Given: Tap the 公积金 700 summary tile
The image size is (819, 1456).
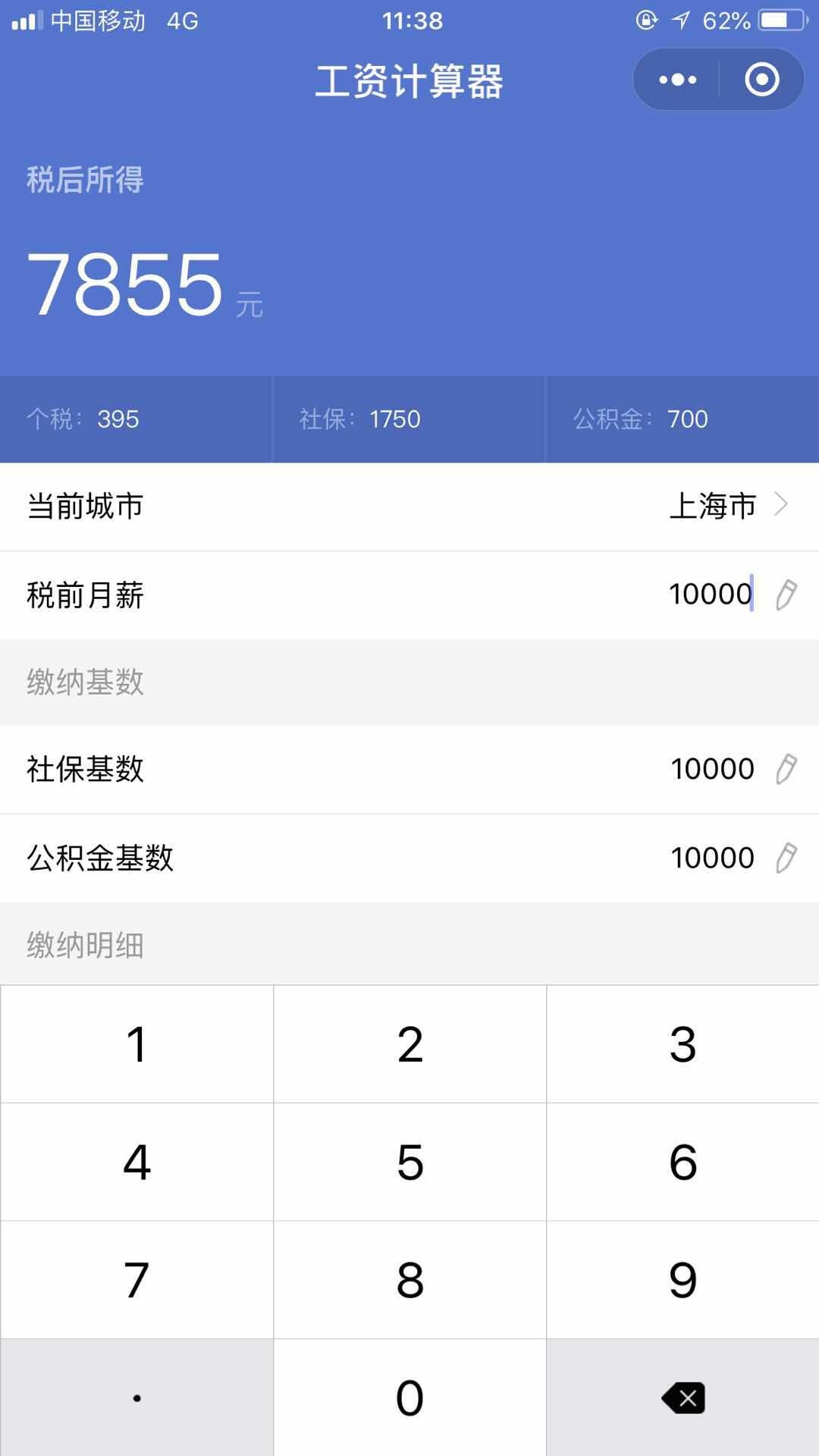Looking at the screenshot, I should 682,419.
